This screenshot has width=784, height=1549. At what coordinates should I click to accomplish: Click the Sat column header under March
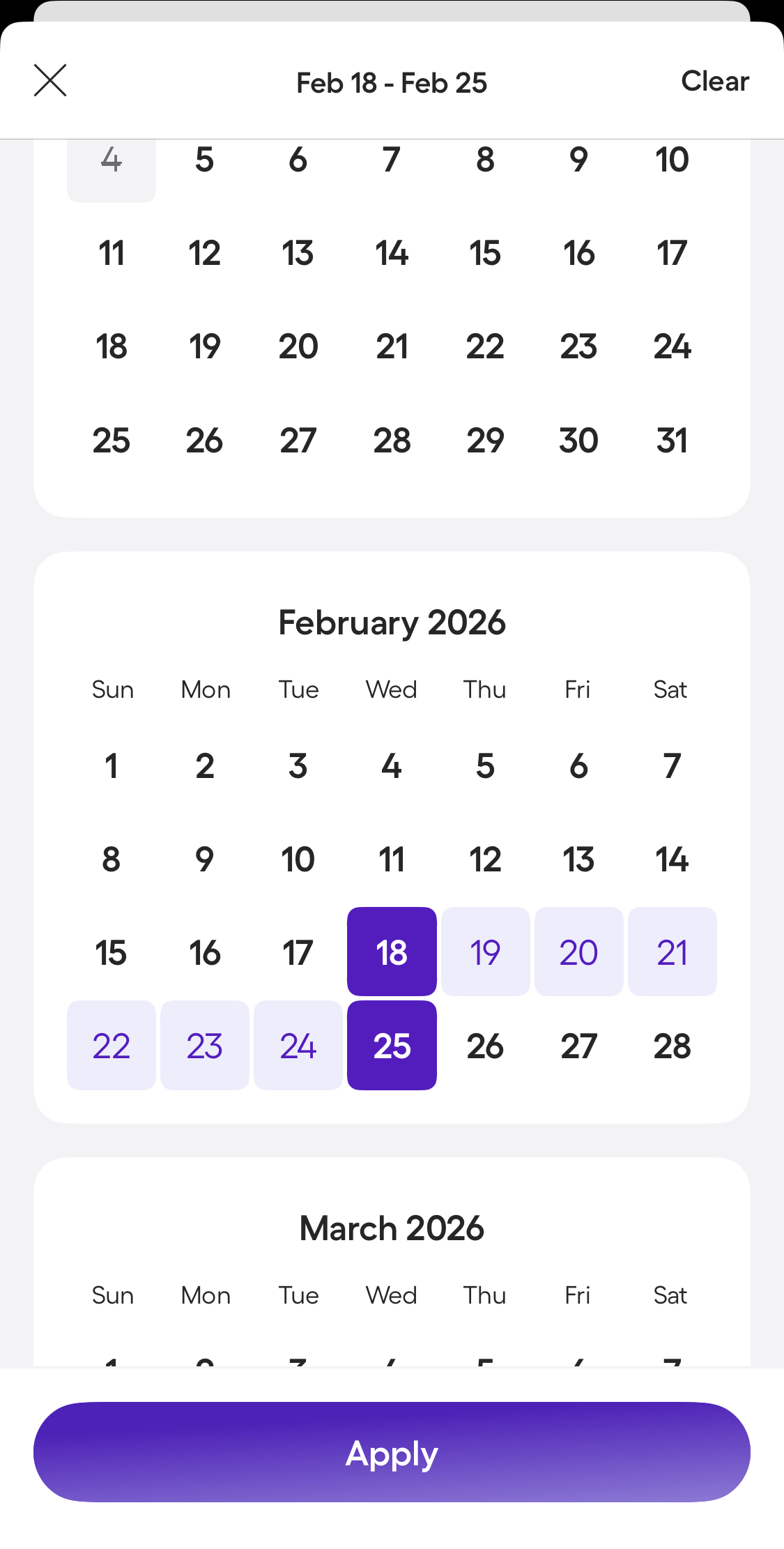[x=670, y=1295]
